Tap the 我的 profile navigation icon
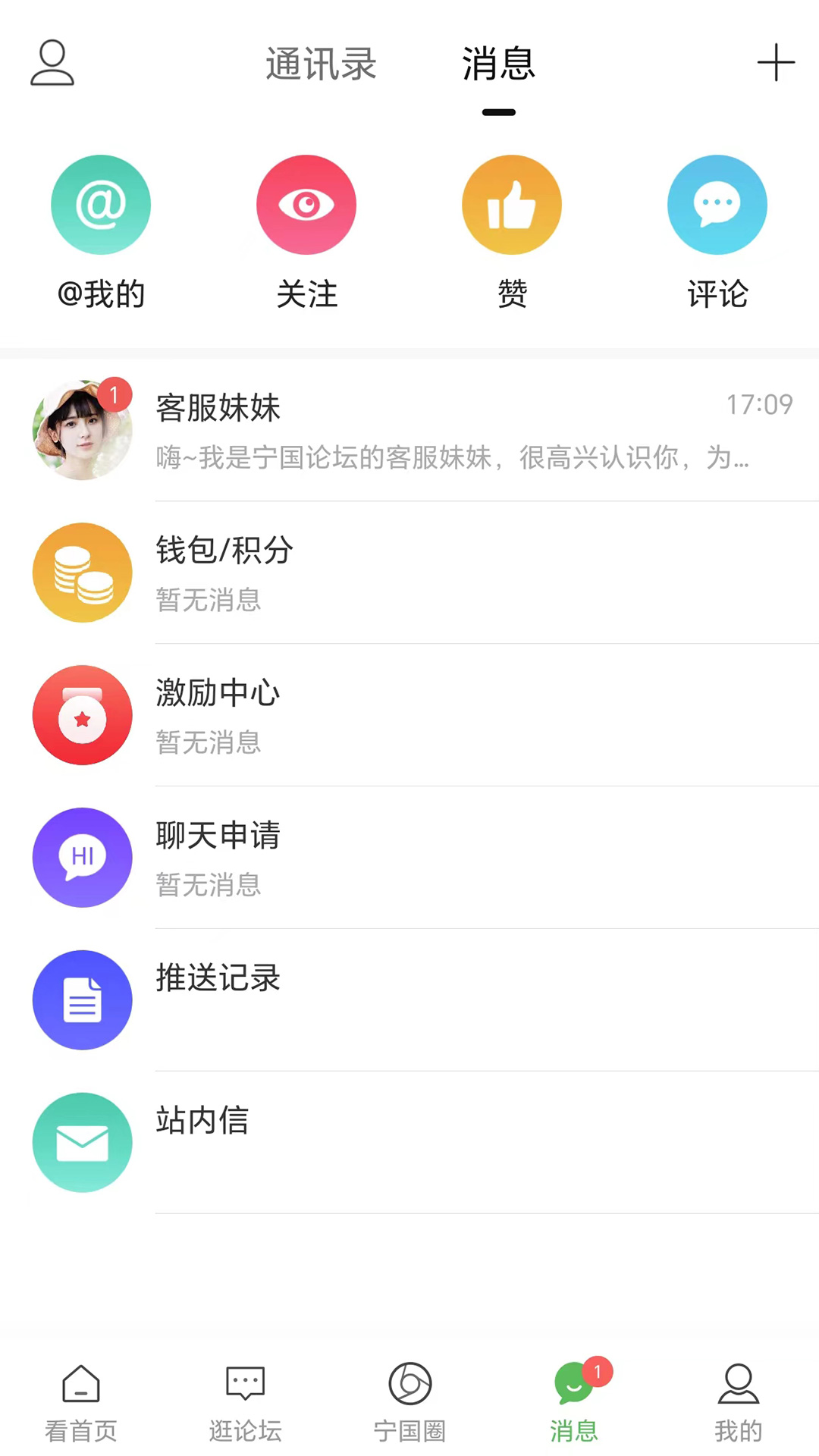The width and height of the screenshot is (819, 1456). point(738,1403)
